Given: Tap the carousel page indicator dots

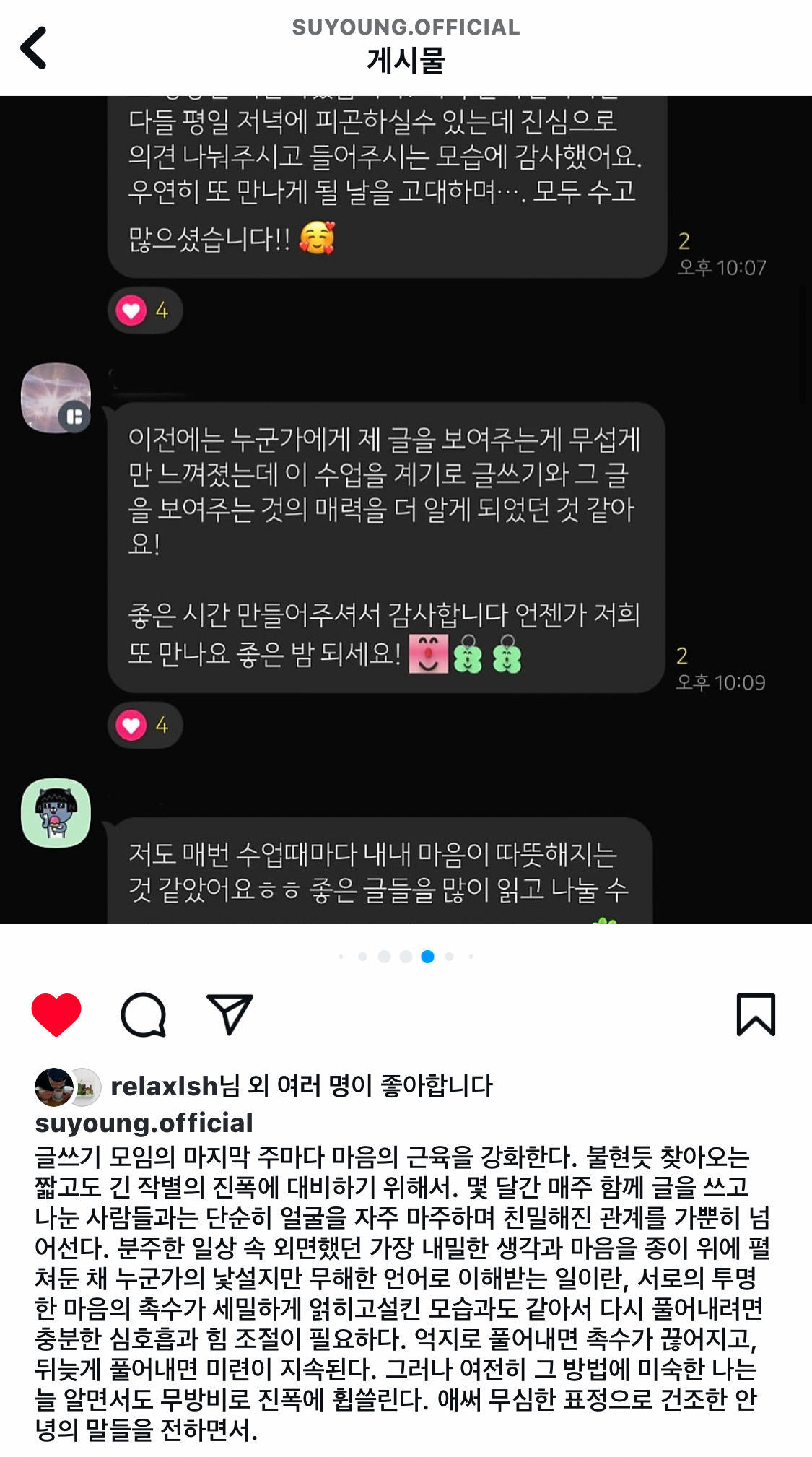Looking at the screenshot, I should point(406,957).
